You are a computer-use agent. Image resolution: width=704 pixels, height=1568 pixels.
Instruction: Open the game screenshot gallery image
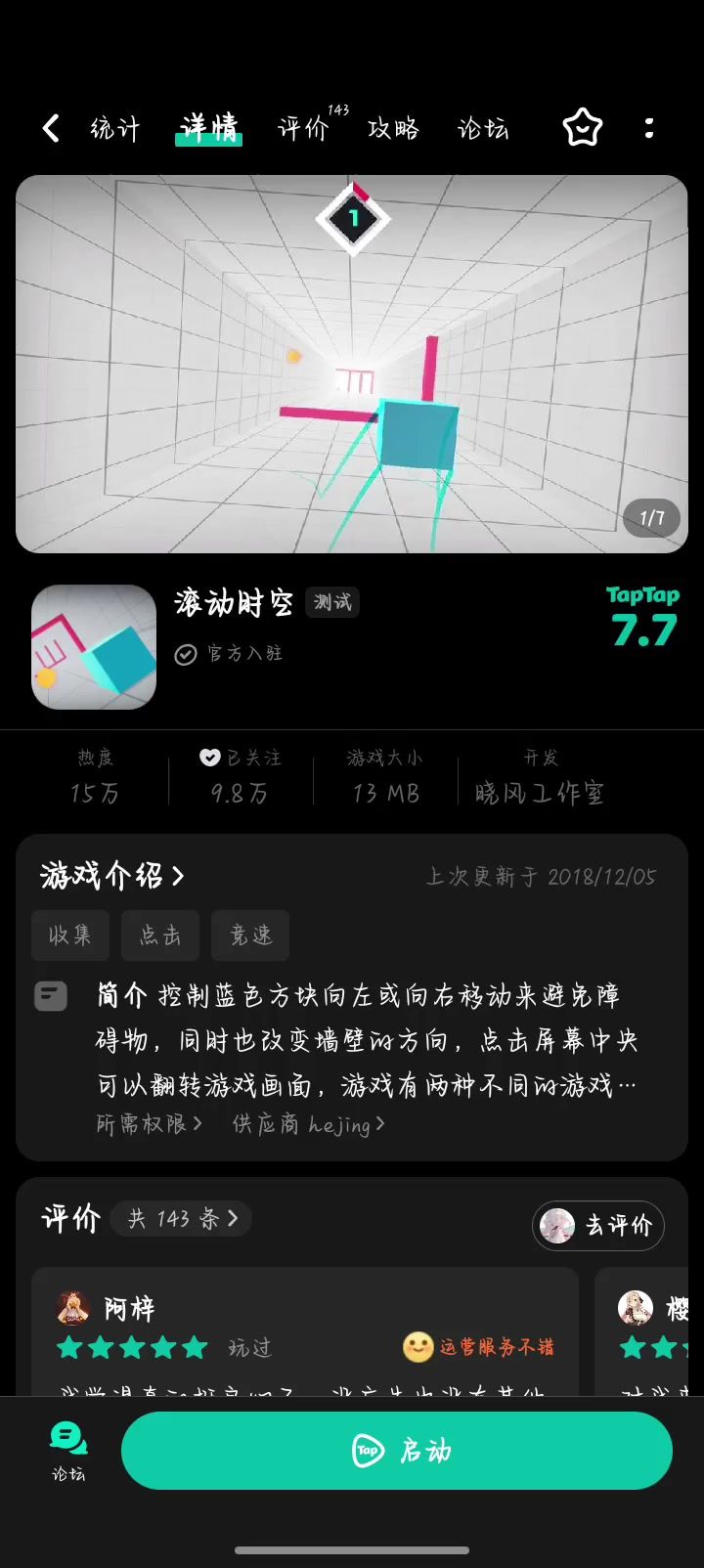click(x=352, y=364)
